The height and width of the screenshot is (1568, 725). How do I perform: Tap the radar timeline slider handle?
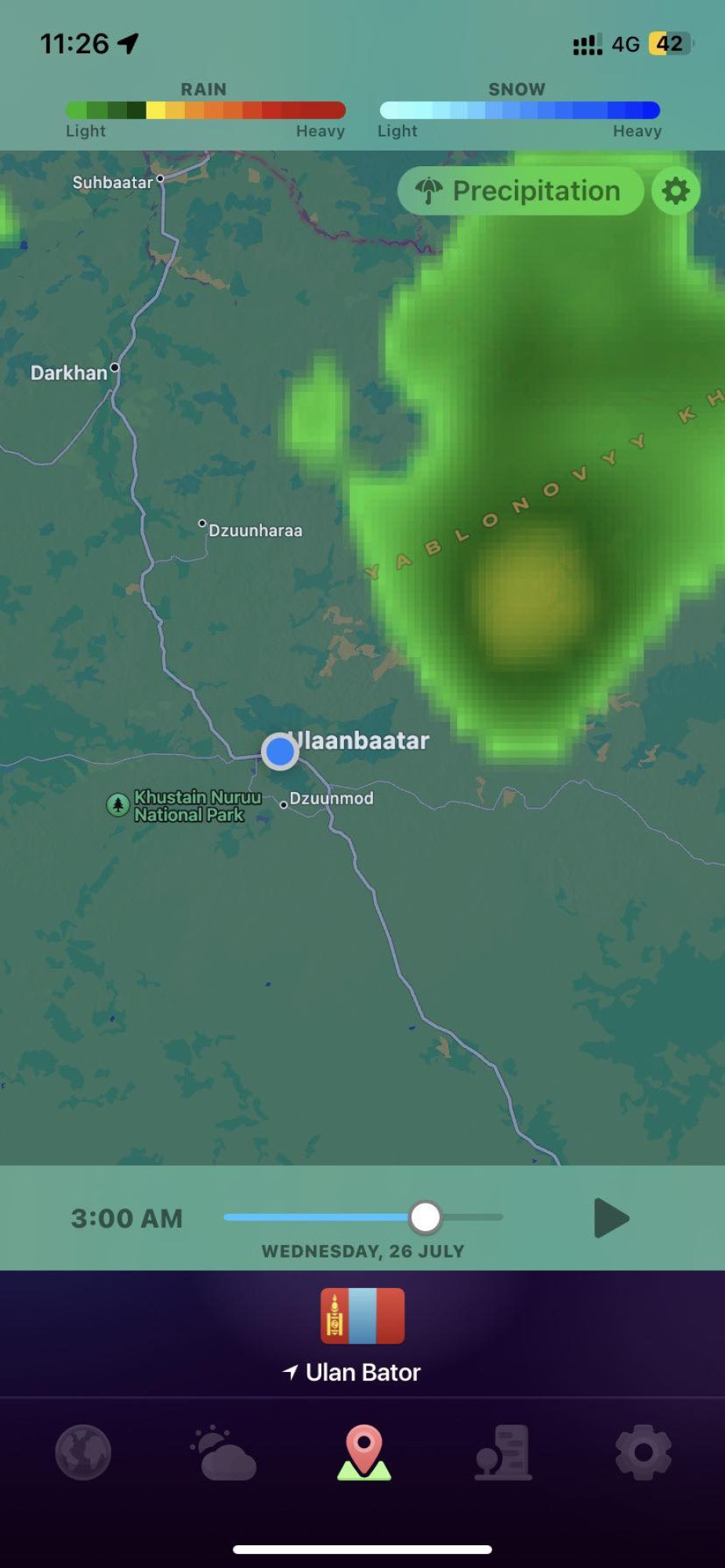click(426, 1217)
